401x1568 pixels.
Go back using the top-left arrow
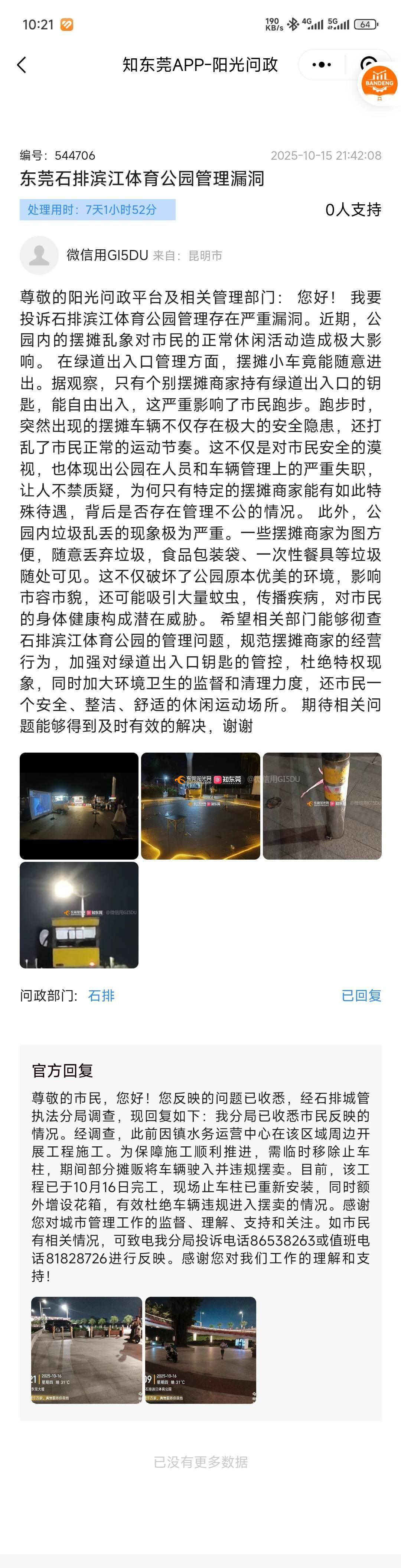tap(22, 65)
